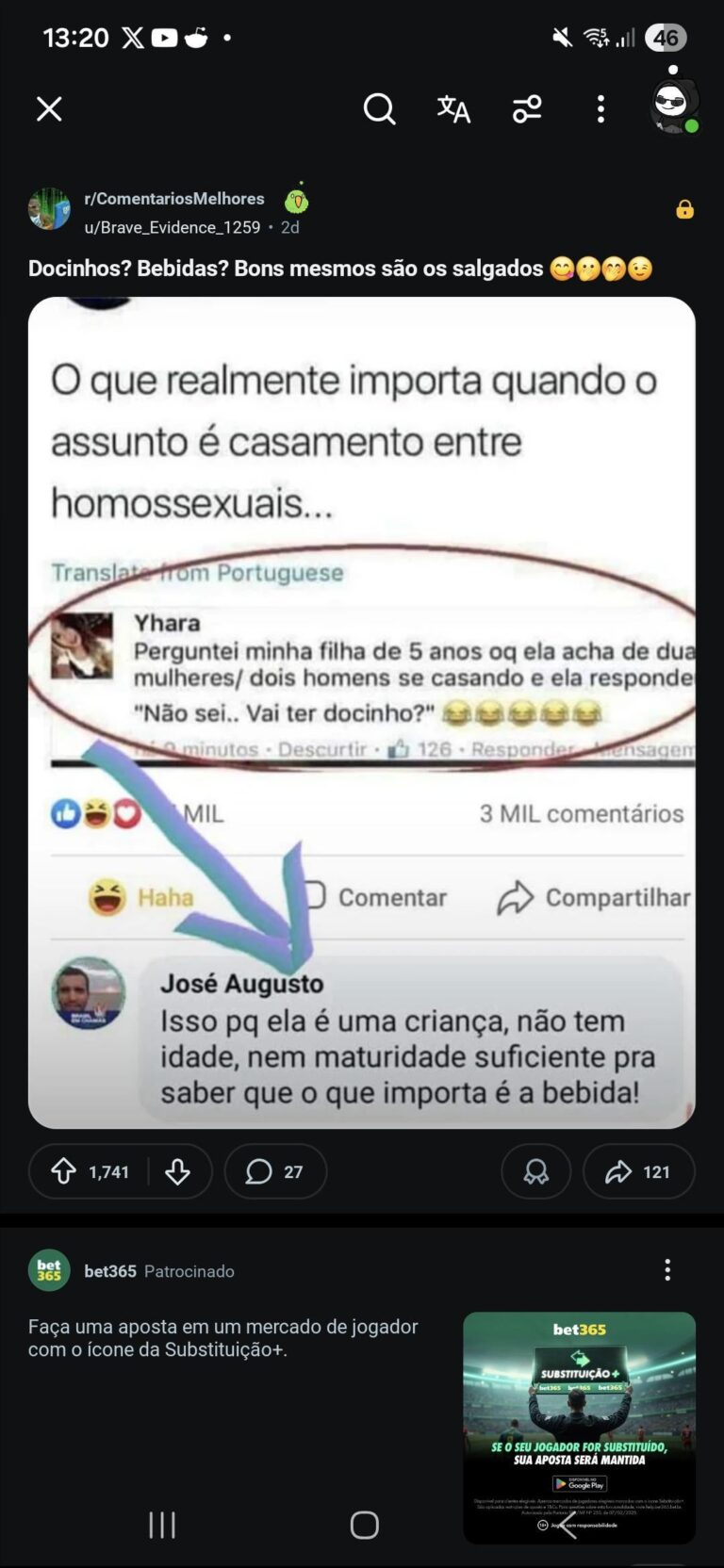Open the bet365 advertiser profile

[x=109, y=1271]
